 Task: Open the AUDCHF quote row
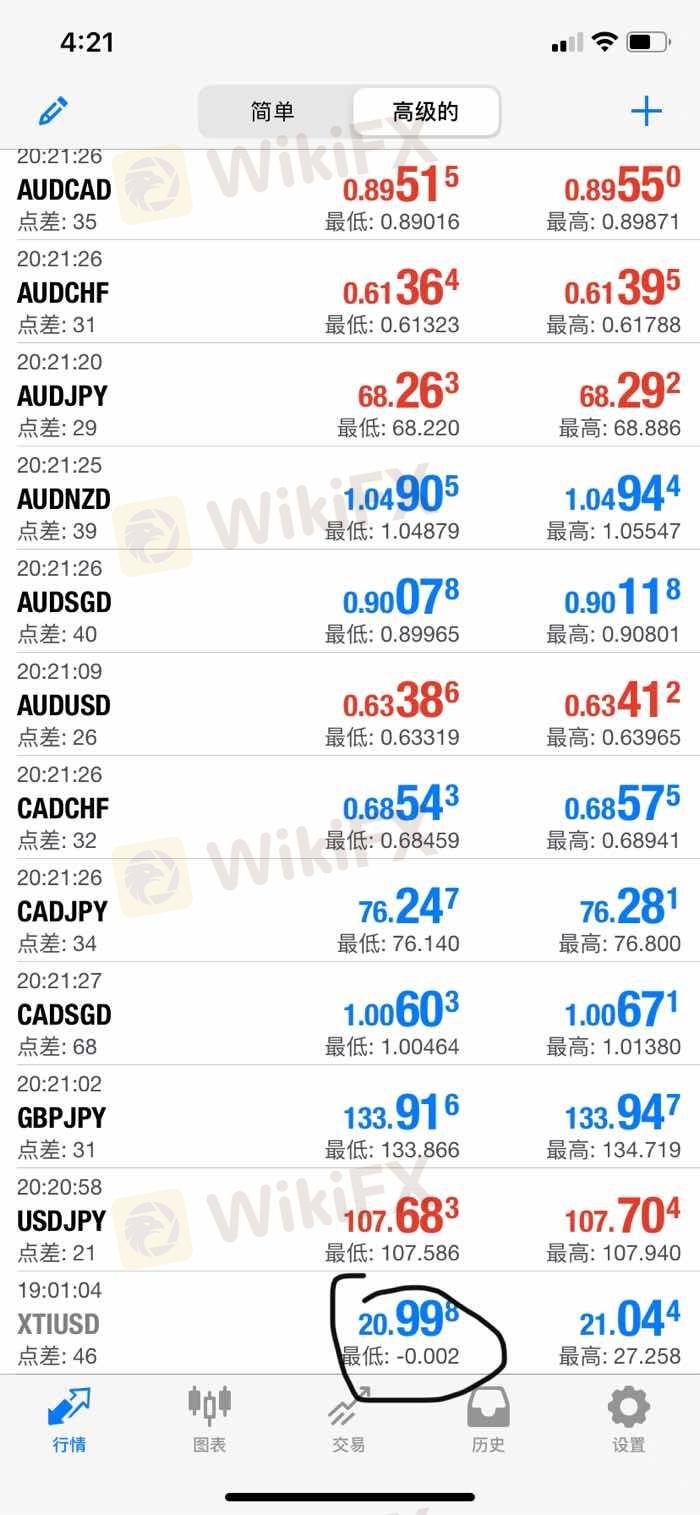(350, 291)
